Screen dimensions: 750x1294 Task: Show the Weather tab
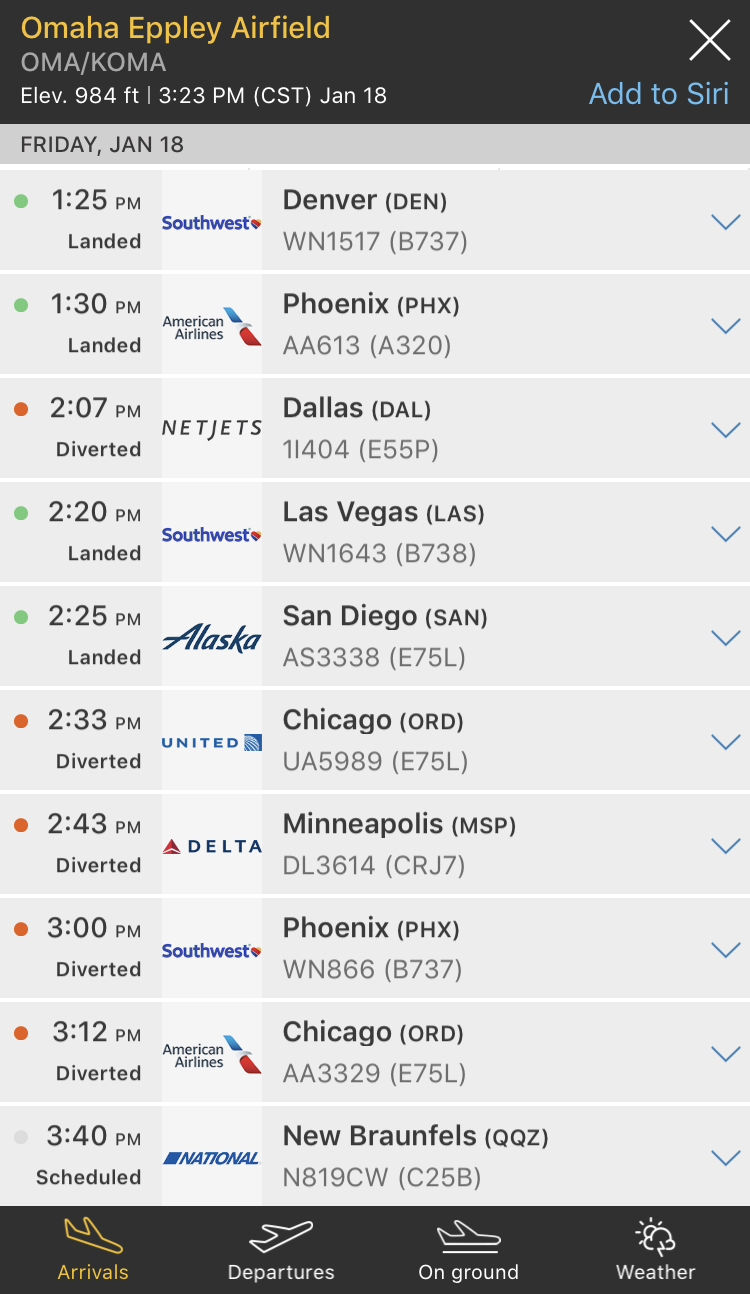pyautogui.click(x=655, y=1250)
